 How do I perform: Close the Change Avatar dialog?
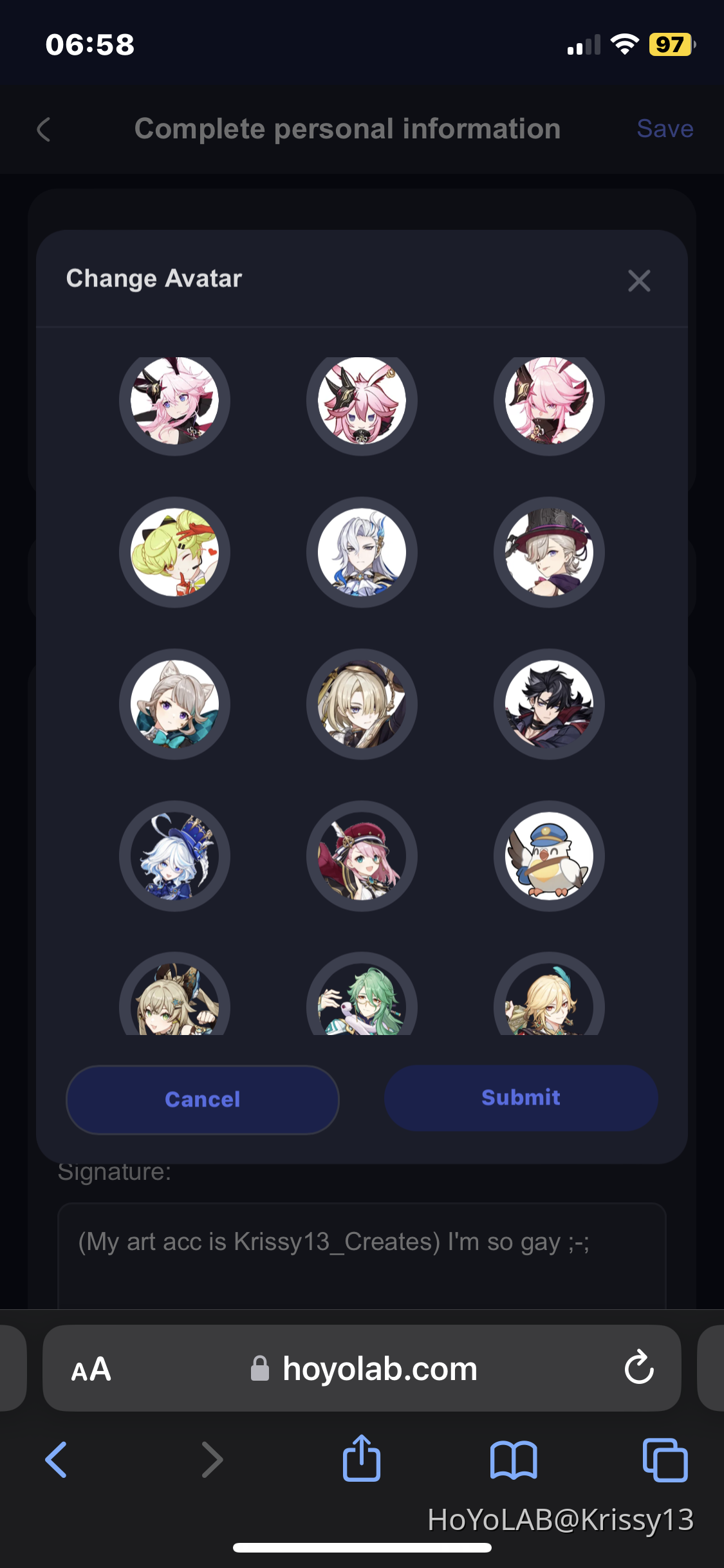[638, 281]
